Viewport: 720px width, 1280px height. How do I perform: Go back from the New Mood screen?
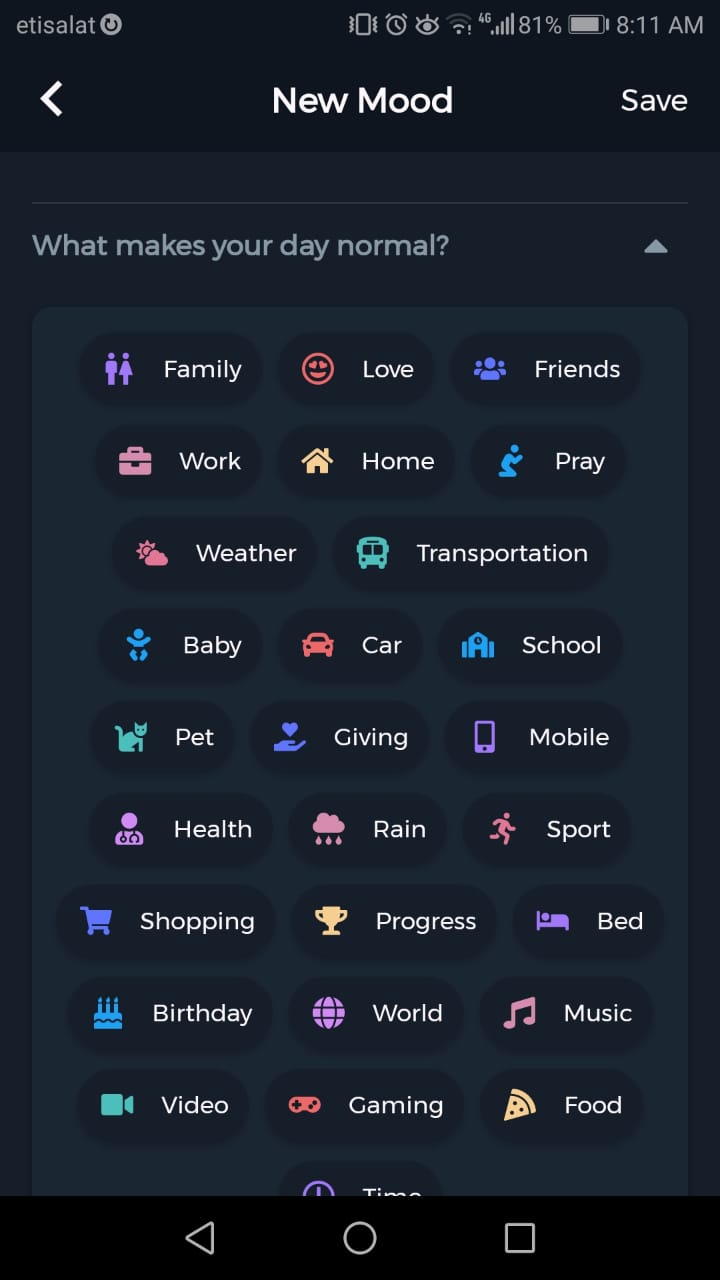pos(52,100)
